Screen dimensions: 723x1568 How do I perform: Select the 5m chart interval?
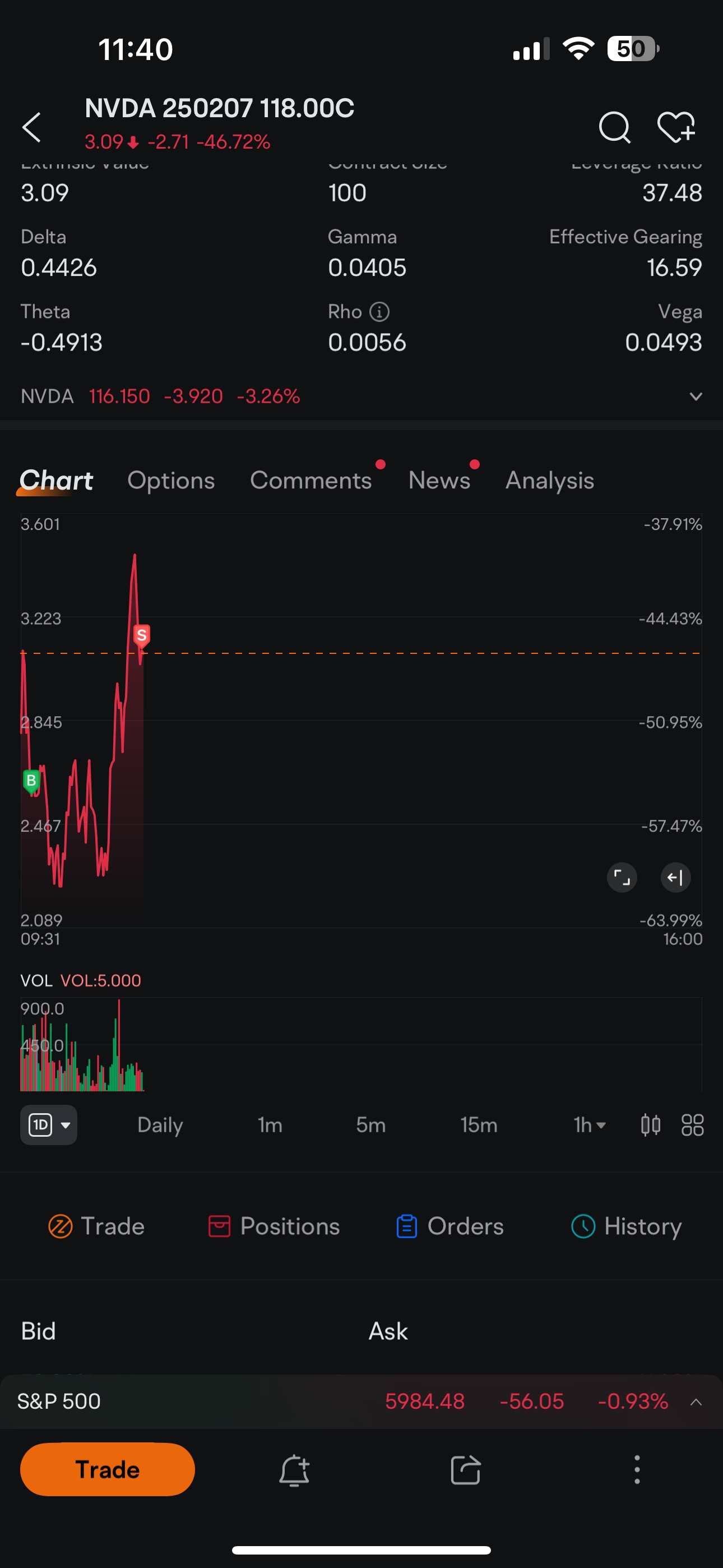point(370,1125)
